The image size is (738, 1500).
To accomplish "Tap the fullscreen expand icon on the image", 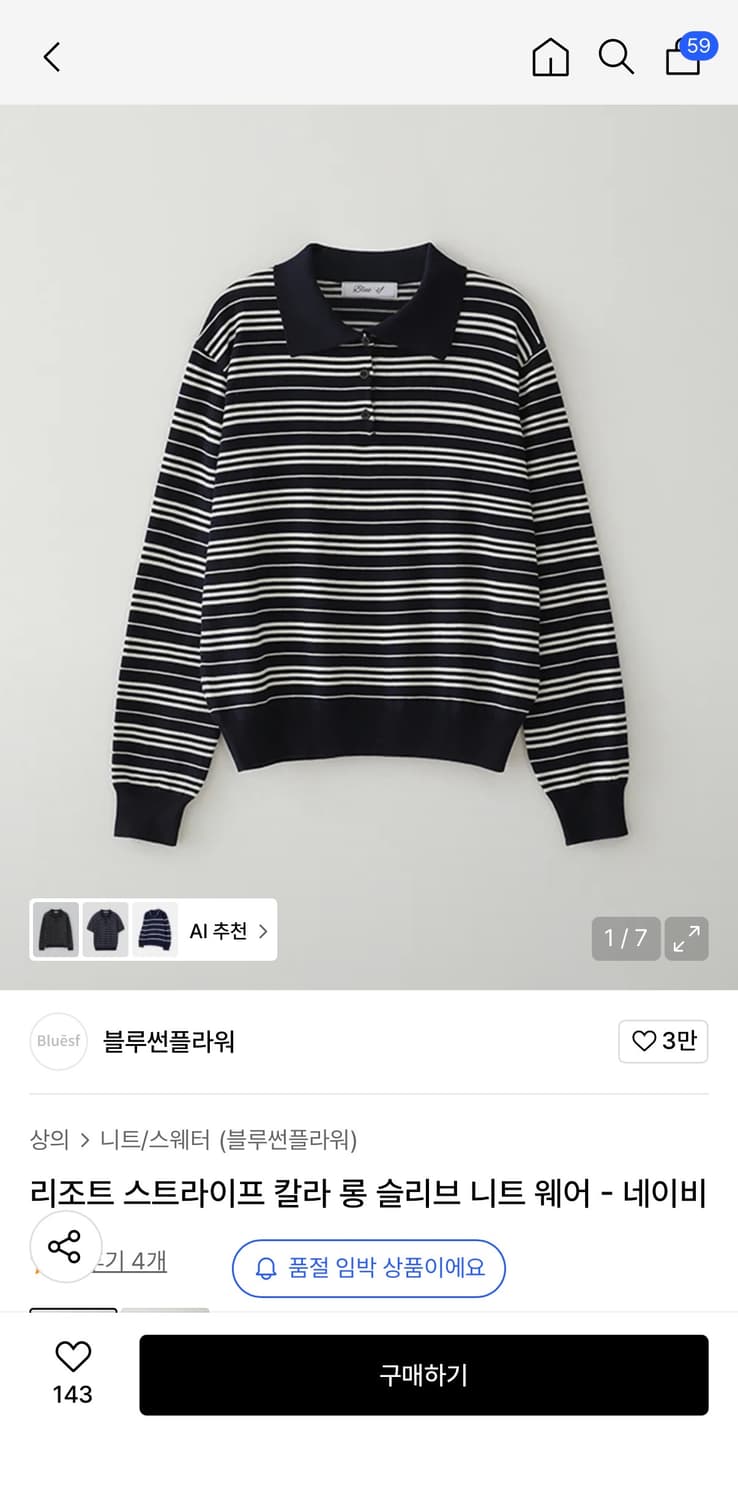I will click(x=686, y=939).
